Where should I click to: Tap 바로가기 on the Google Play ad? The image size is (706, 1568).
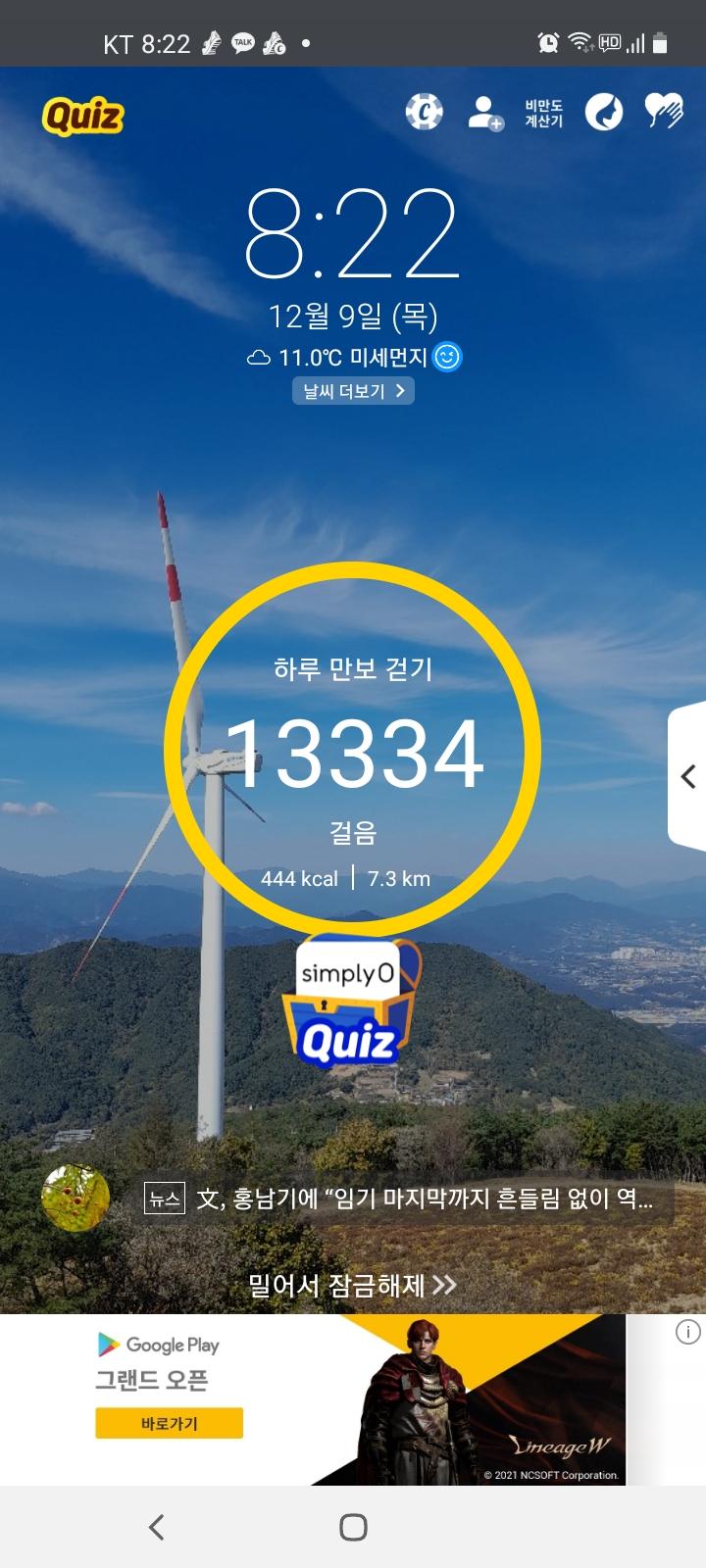169,1423
